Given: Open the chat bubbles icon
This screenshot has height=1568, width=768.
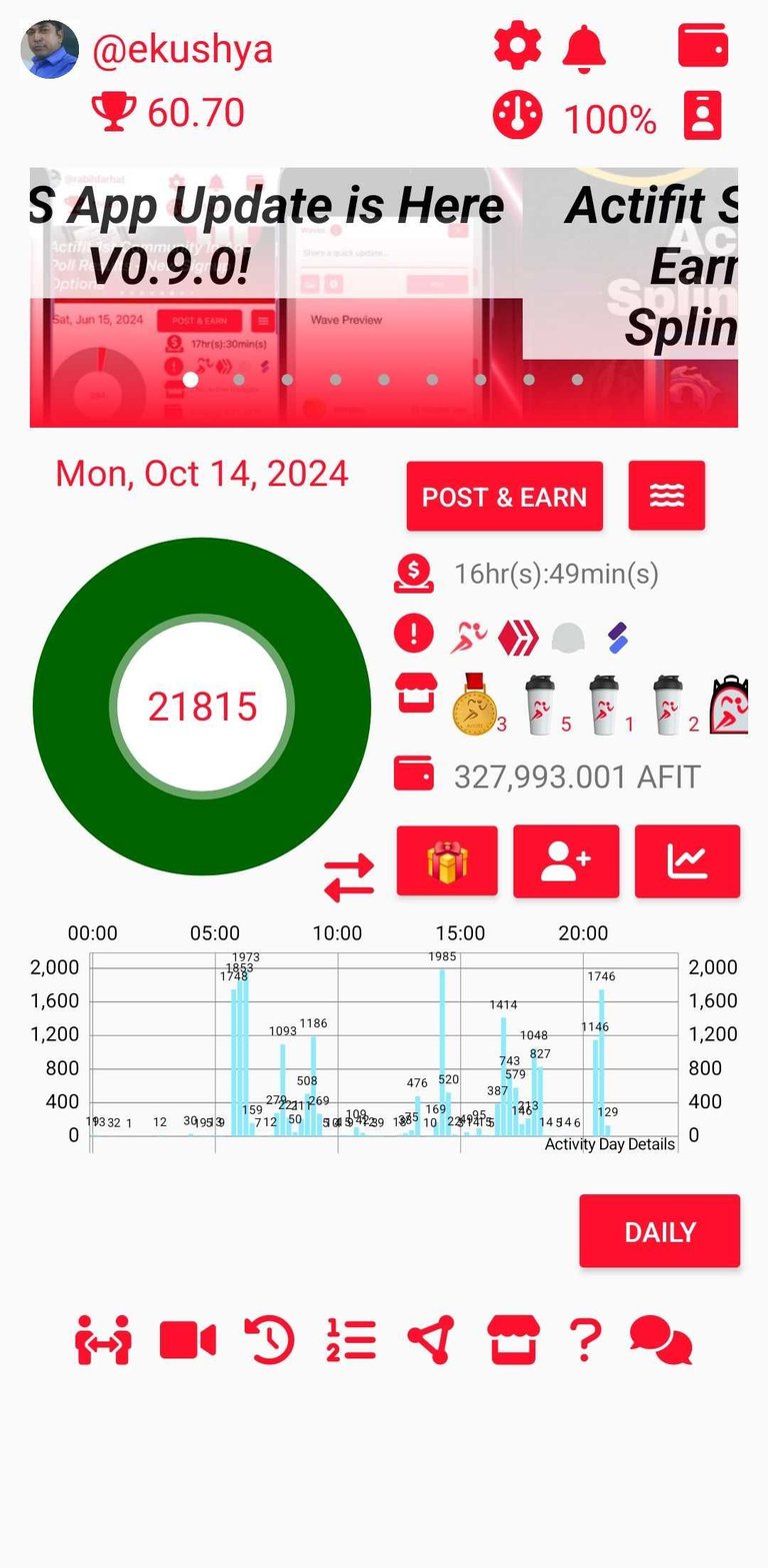Looking at the screenshot, I should tap(660, 1340).
